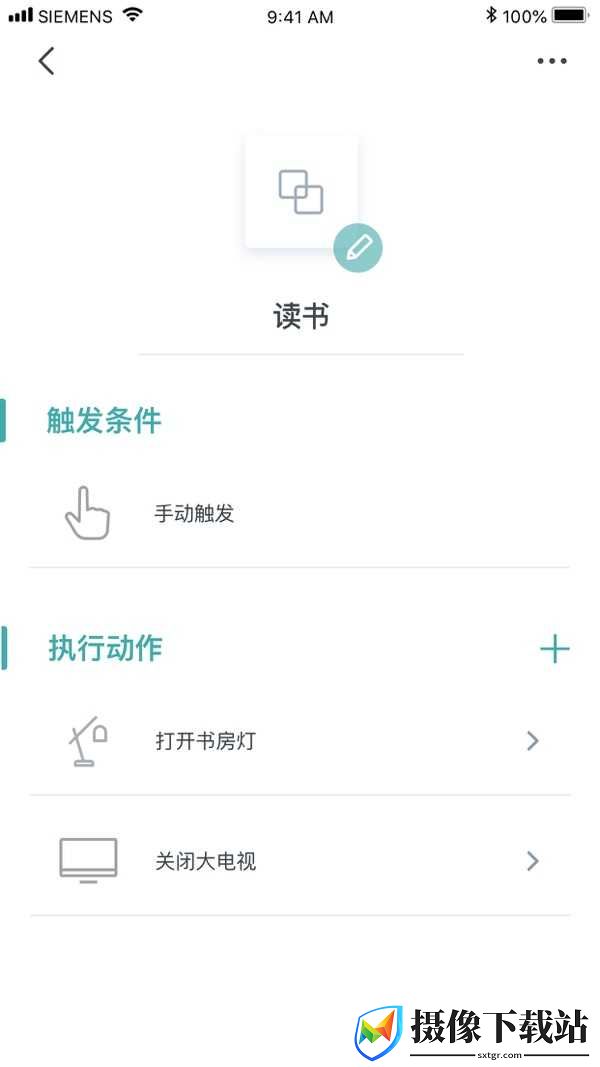Add a new action with the plus icon
The width and height of the screenshot is (600, 1067).
point(554,649)
